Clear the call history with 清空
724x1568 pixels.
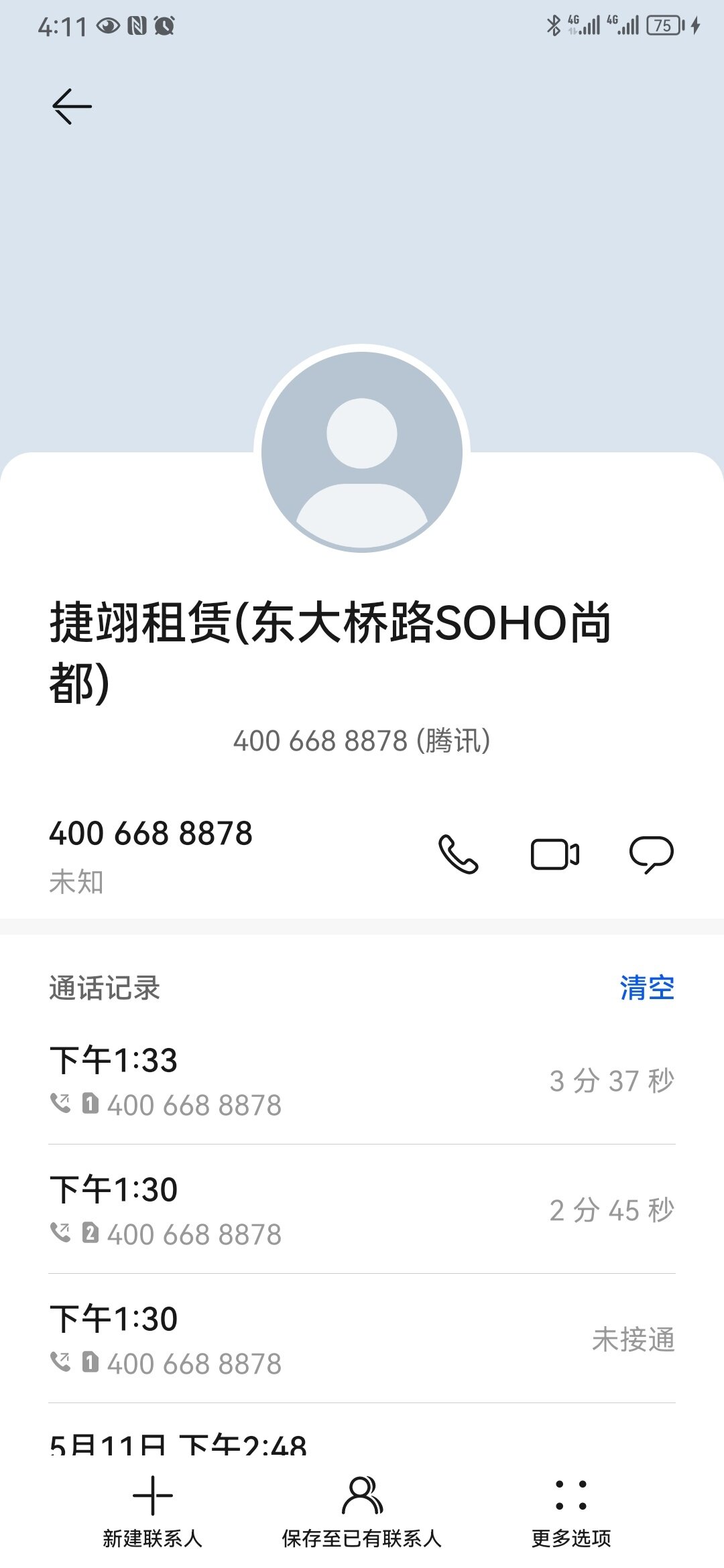(x=646, y=988)
